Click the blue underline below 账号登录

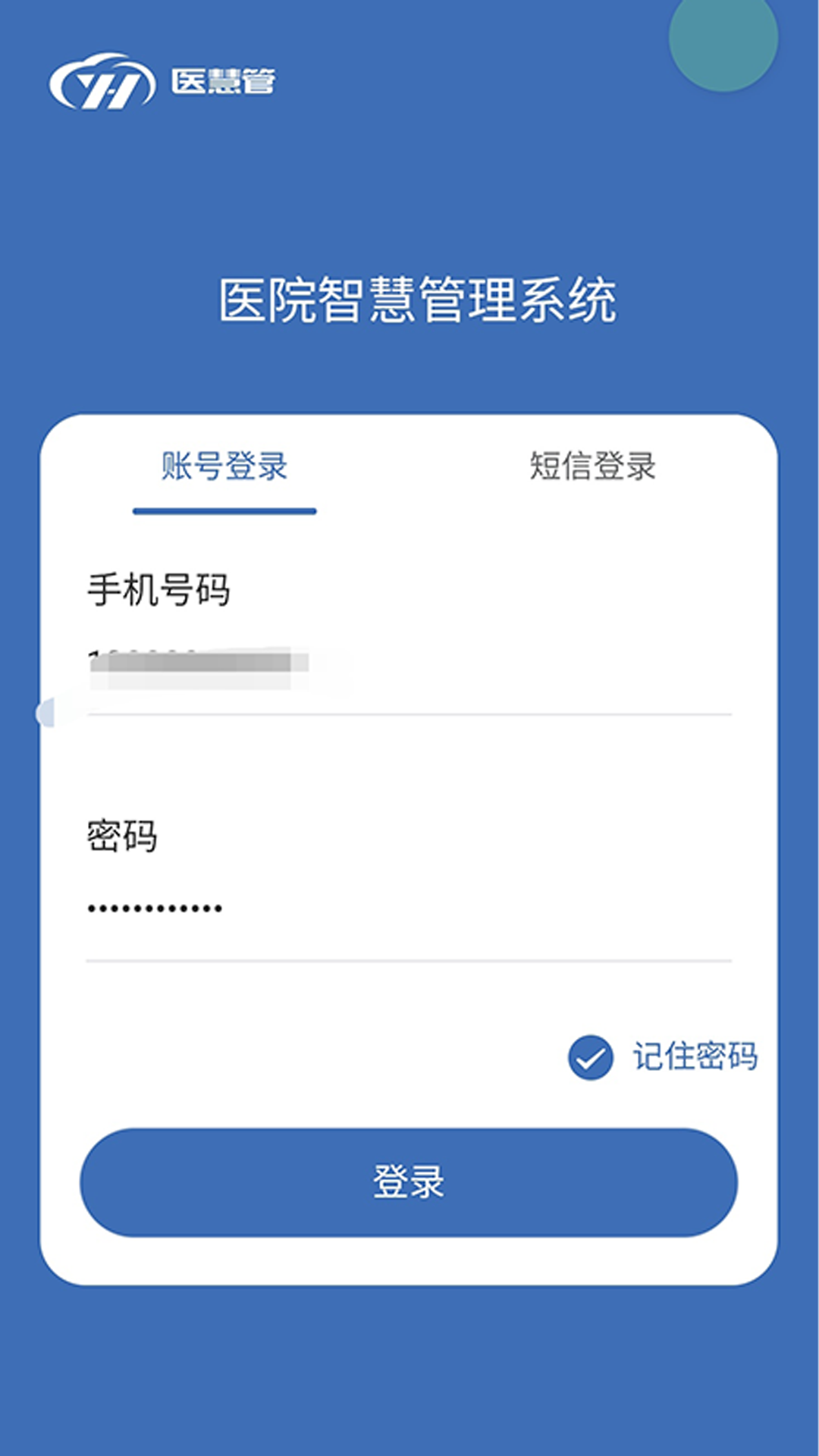[x=224, y=512]
